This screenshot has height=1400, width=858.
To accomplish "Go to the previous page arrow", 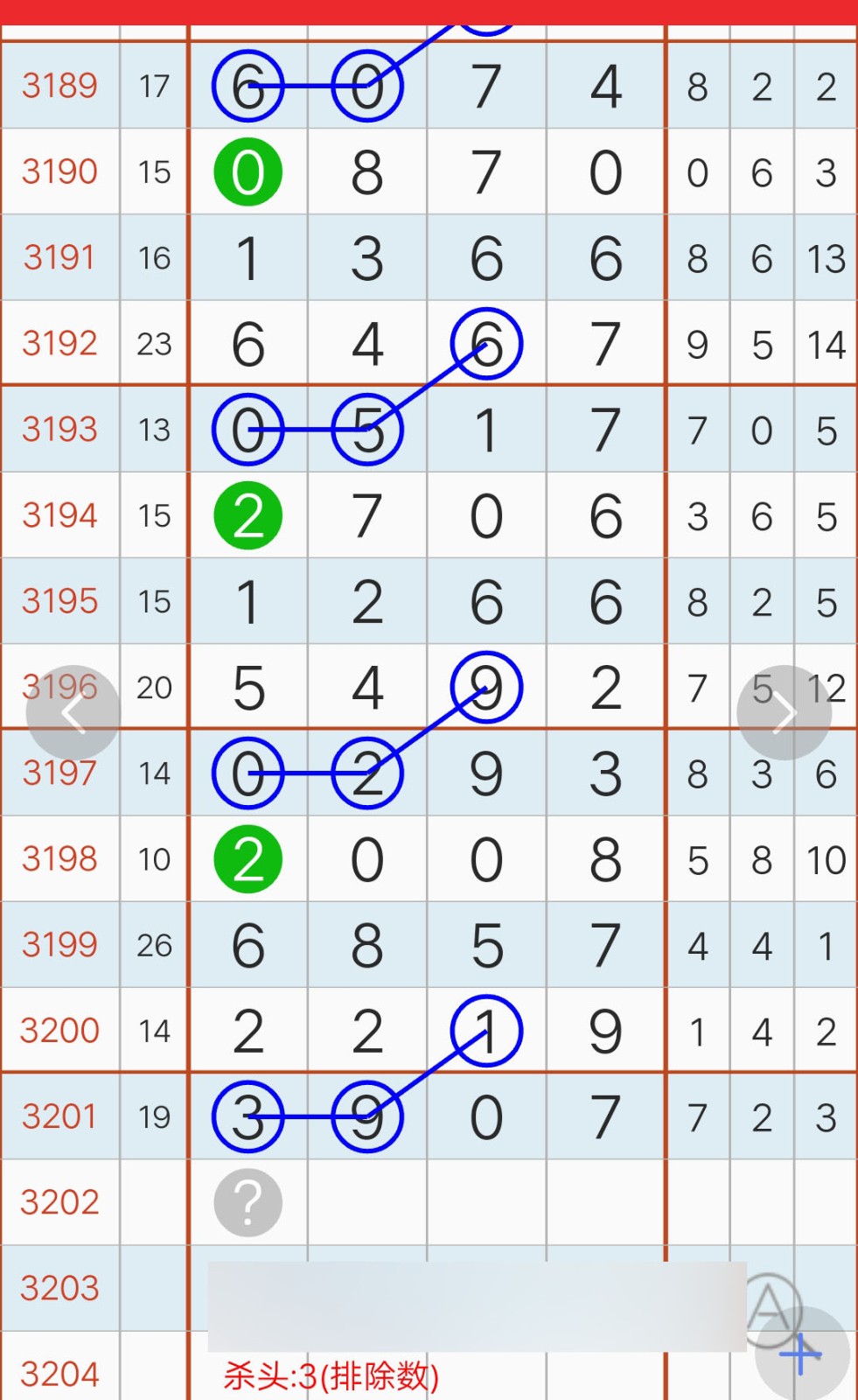I will [73, 713].
